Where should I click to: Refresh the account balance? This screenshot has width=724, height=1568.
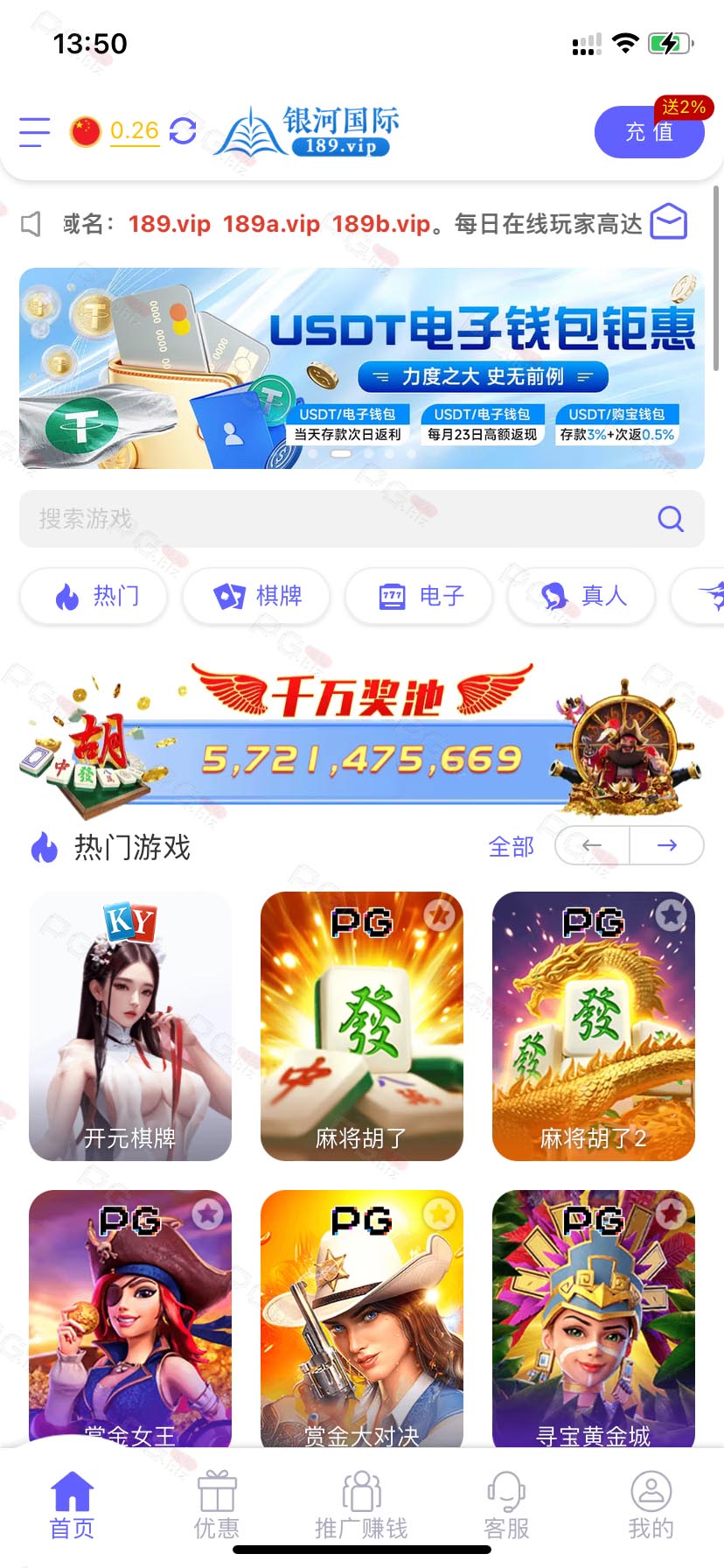pyautogui.click(x=183, y=131)
